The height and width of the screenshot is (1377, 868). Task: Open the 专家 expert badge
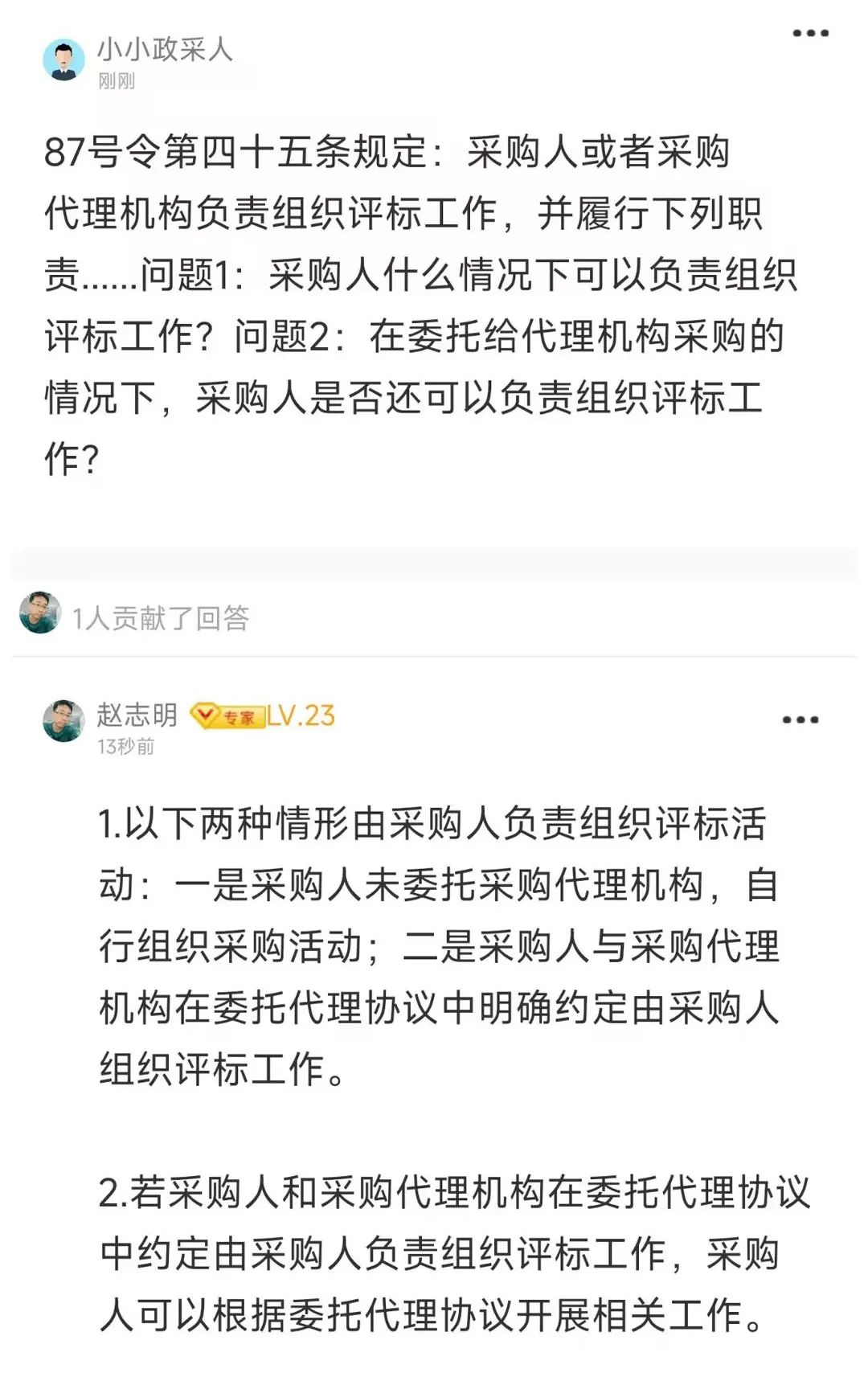[227, 716]
